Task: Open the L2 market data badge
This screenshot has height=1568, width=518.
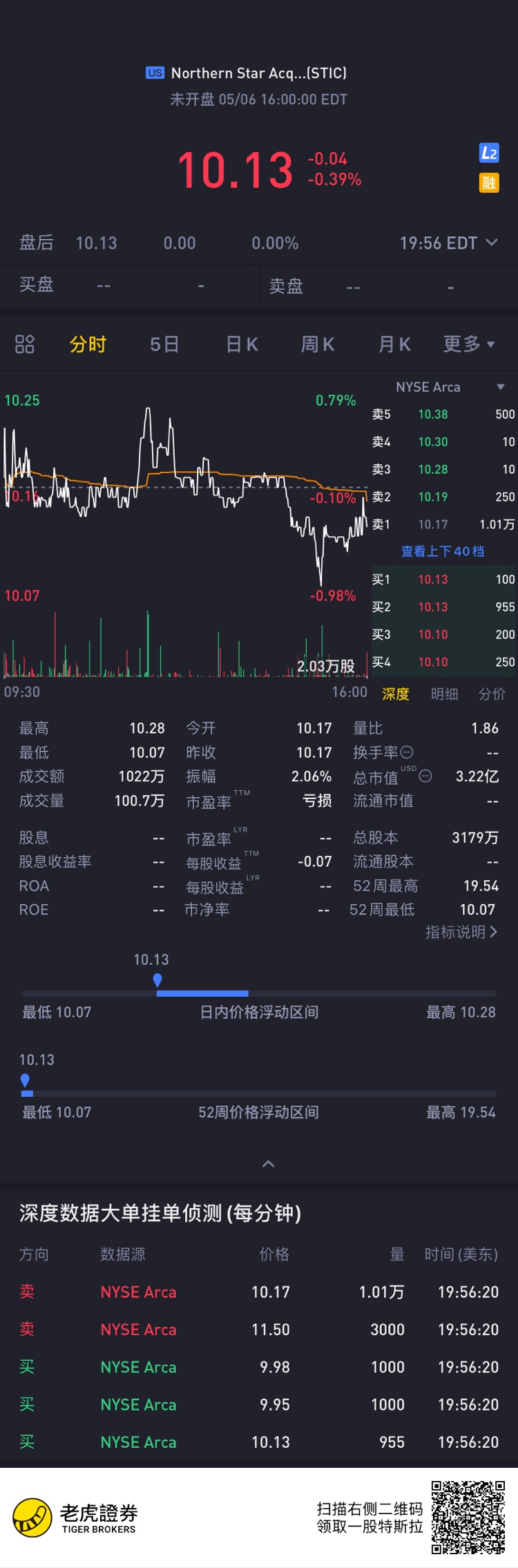Action: click(x=489, y=153)
